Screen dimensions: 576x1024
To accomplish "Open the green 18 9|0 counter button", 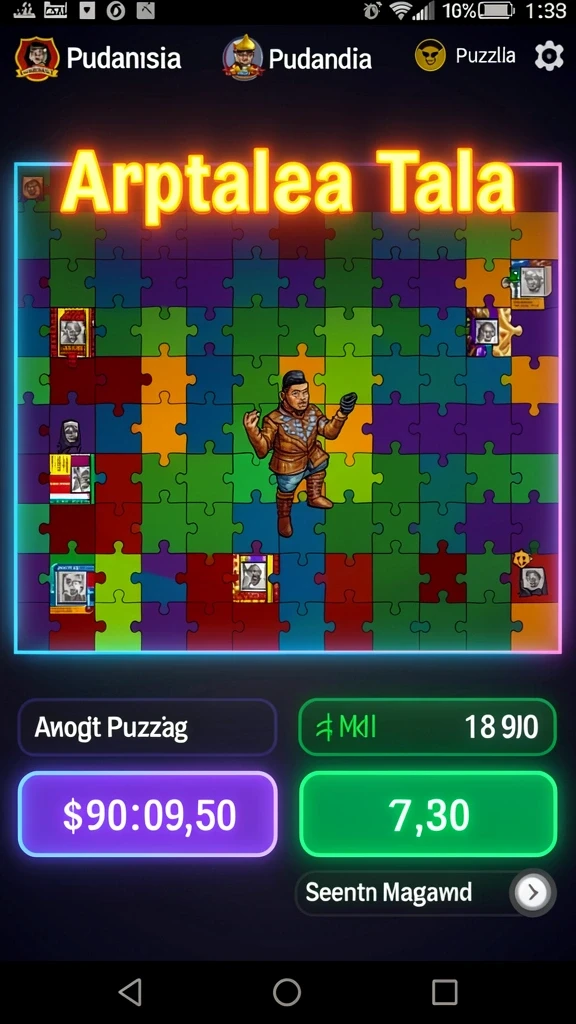I will click(x=428, y=727).
